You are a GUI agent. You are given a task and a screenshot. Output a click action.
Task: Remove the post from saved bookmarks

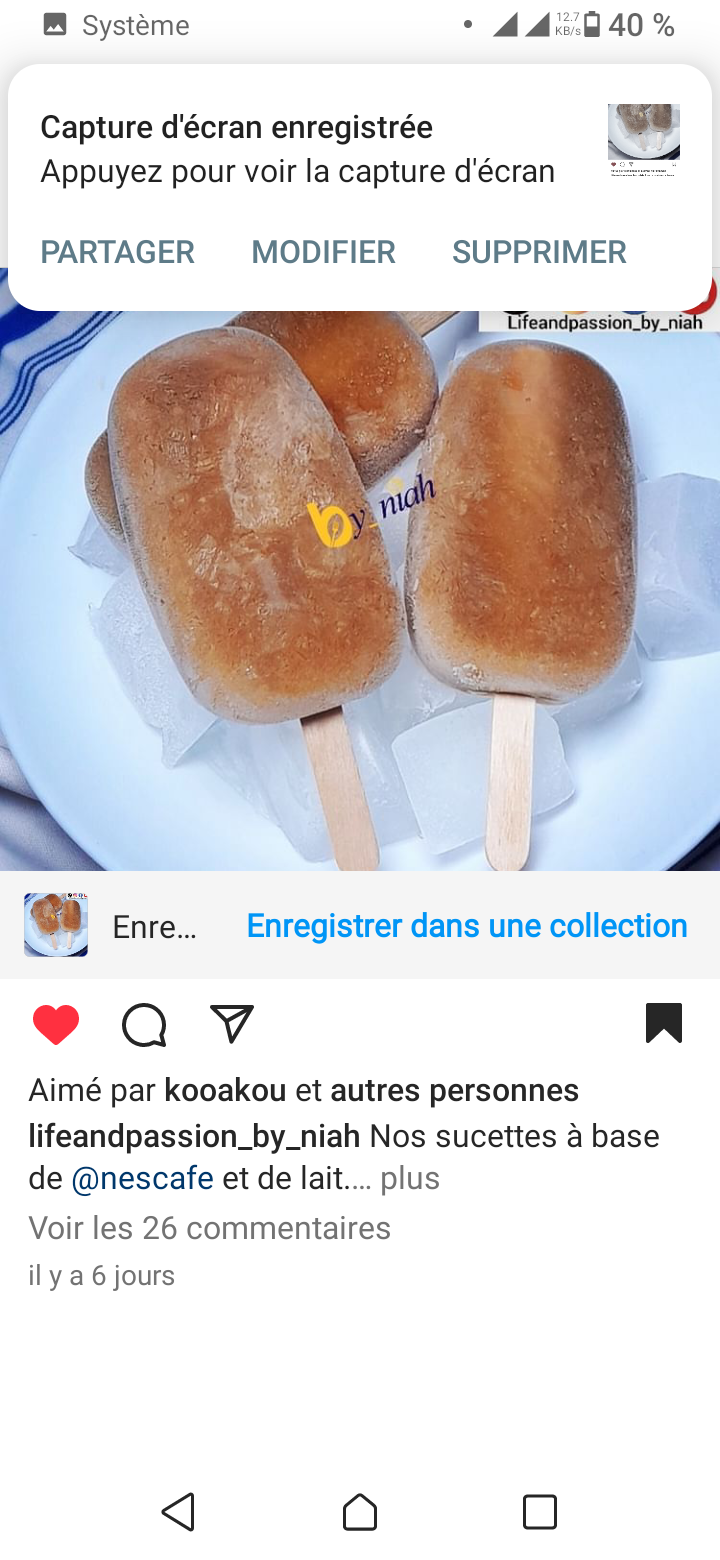point(663,1024)
